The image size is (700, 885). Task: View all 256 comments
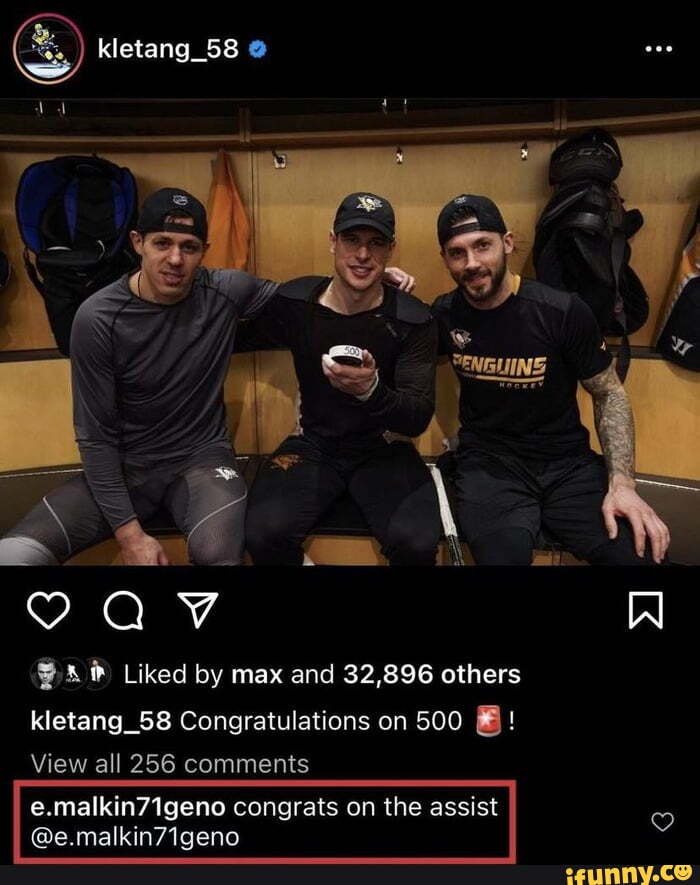[x=170, y=764]
